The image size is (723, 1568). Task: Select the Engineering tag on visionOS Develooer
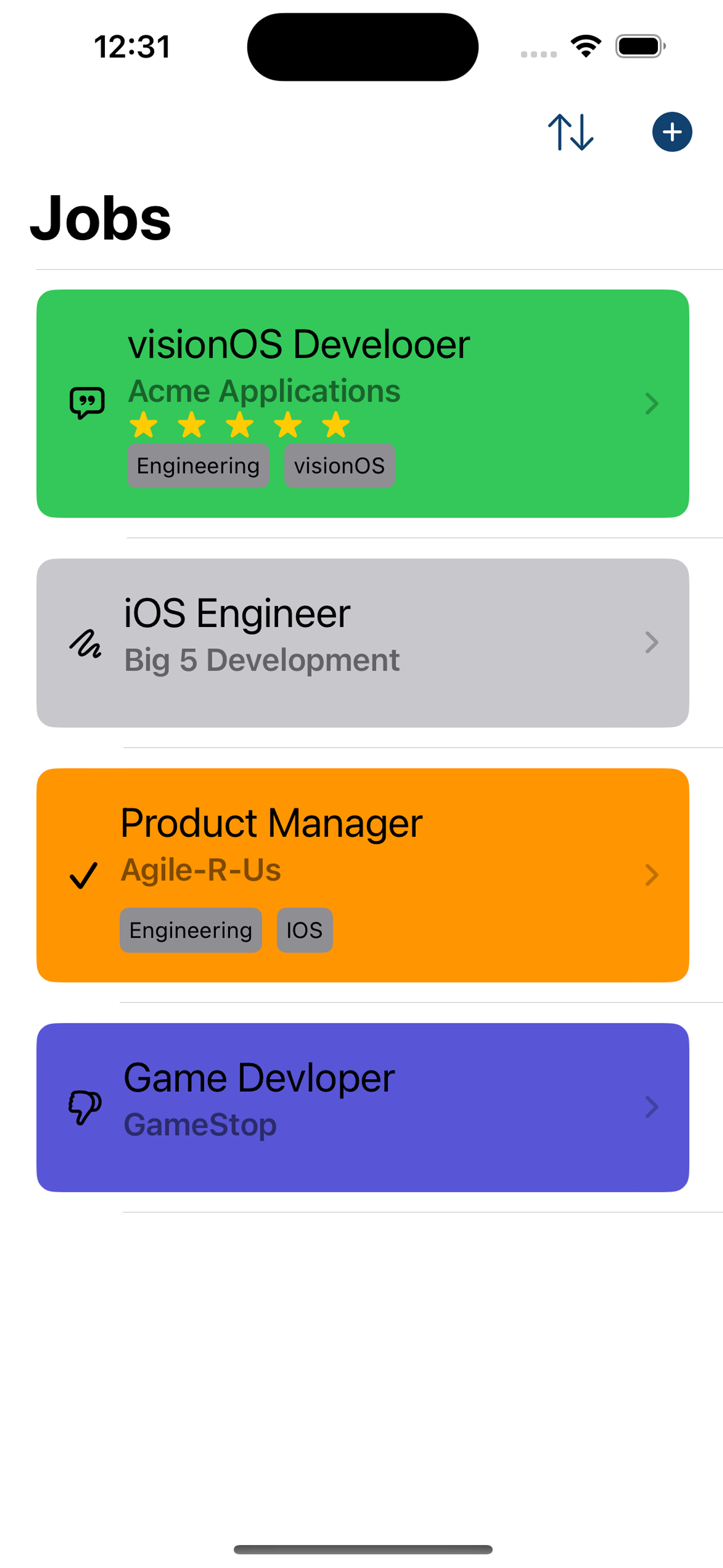198,465
